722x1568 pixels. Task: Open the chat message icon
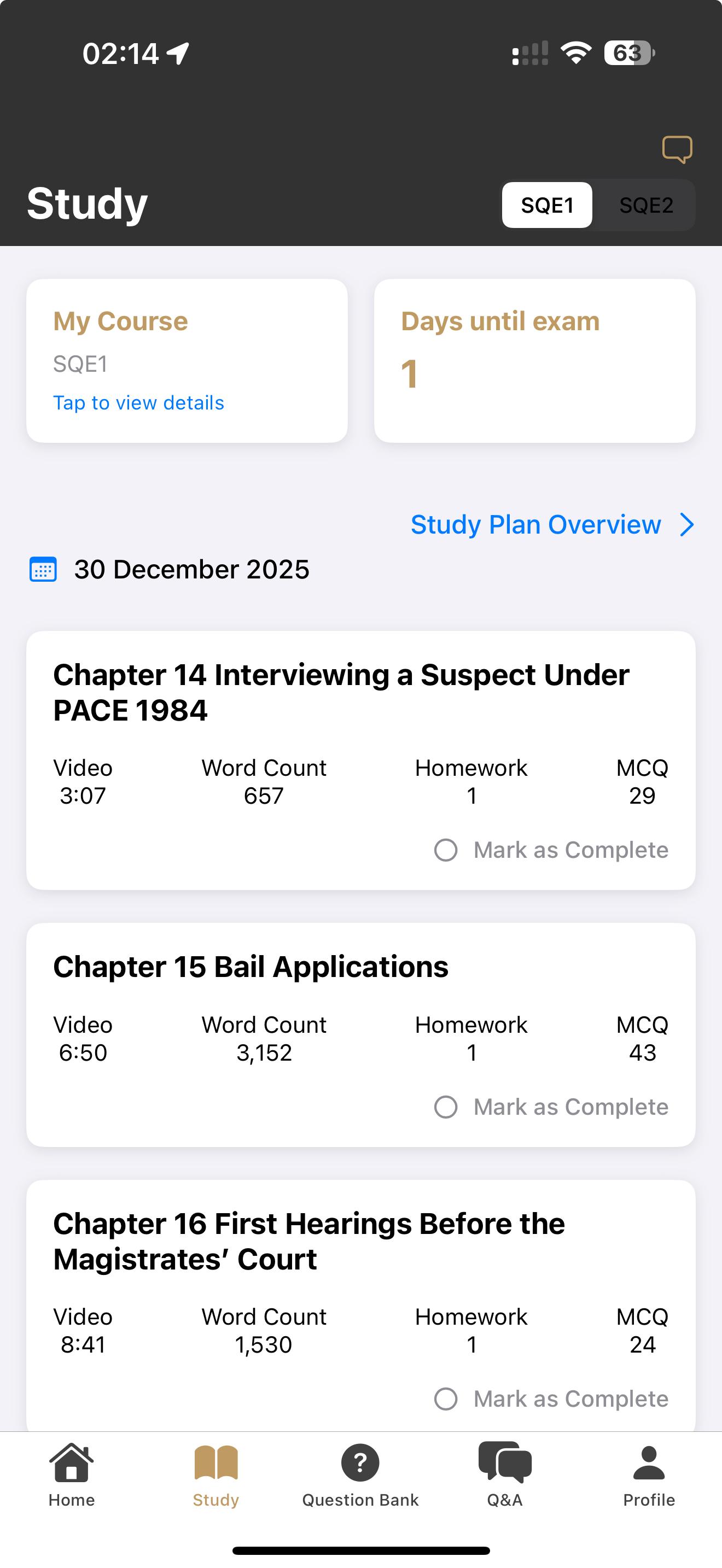pyautogui.click(x=678, y=149)
